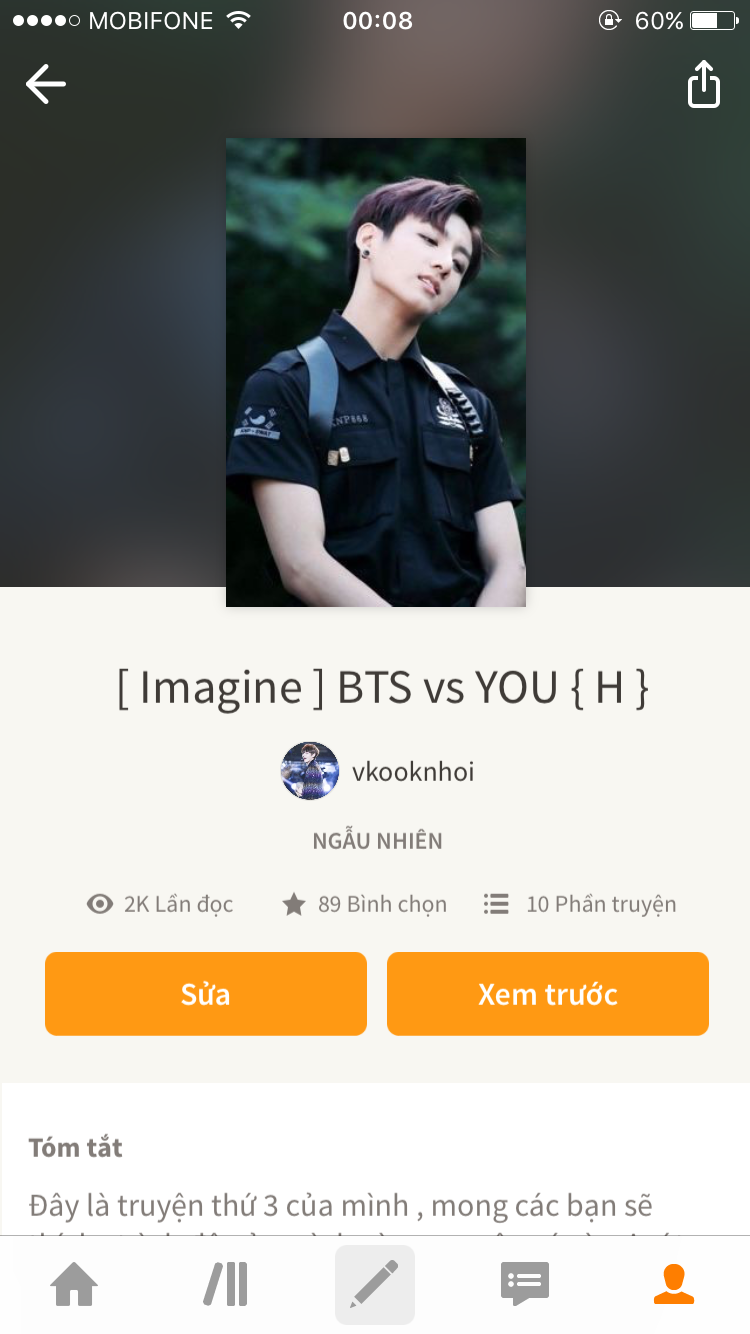Share this story
Image resolution: width=750 pixels, height=1334 pixels.
704,84
